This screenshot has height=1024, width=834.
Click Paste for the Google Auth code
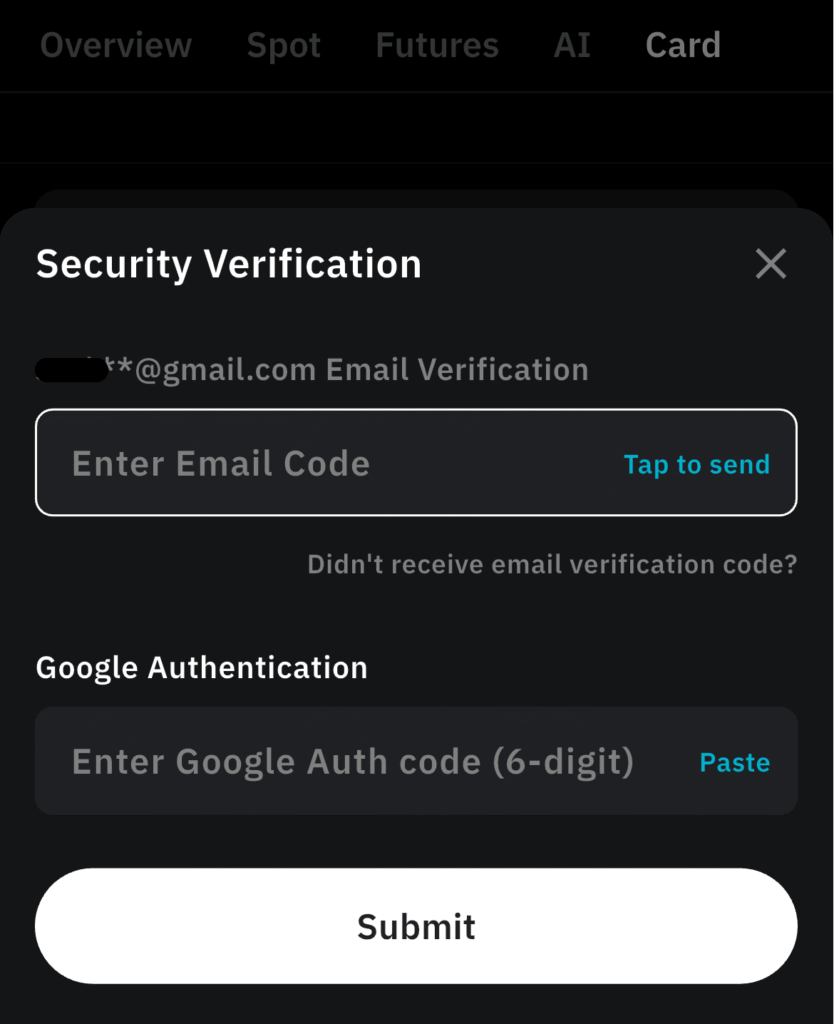735,762
